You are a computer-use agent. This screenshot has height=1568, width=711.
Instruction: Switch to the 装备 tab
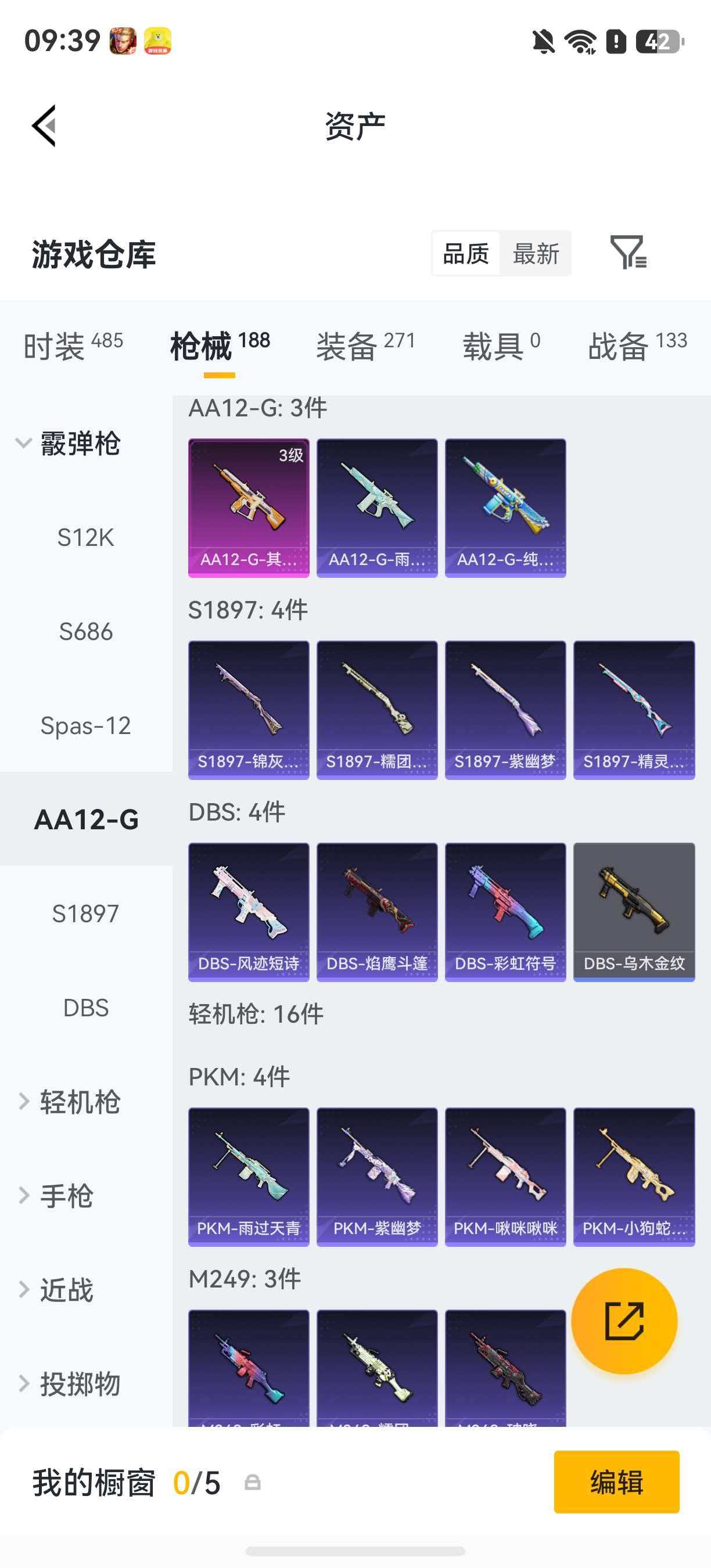click(x=365, y=346)
